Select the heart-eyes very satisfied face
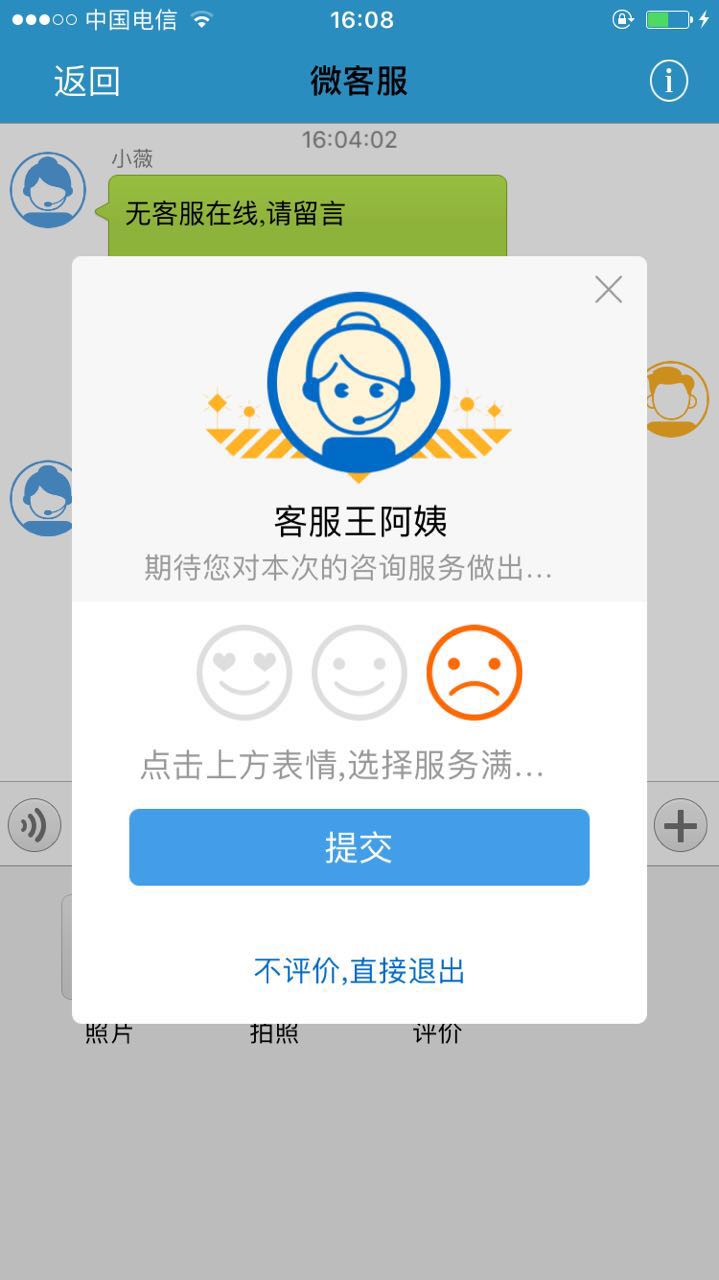 pyautogui.click(x=244, y=672)
